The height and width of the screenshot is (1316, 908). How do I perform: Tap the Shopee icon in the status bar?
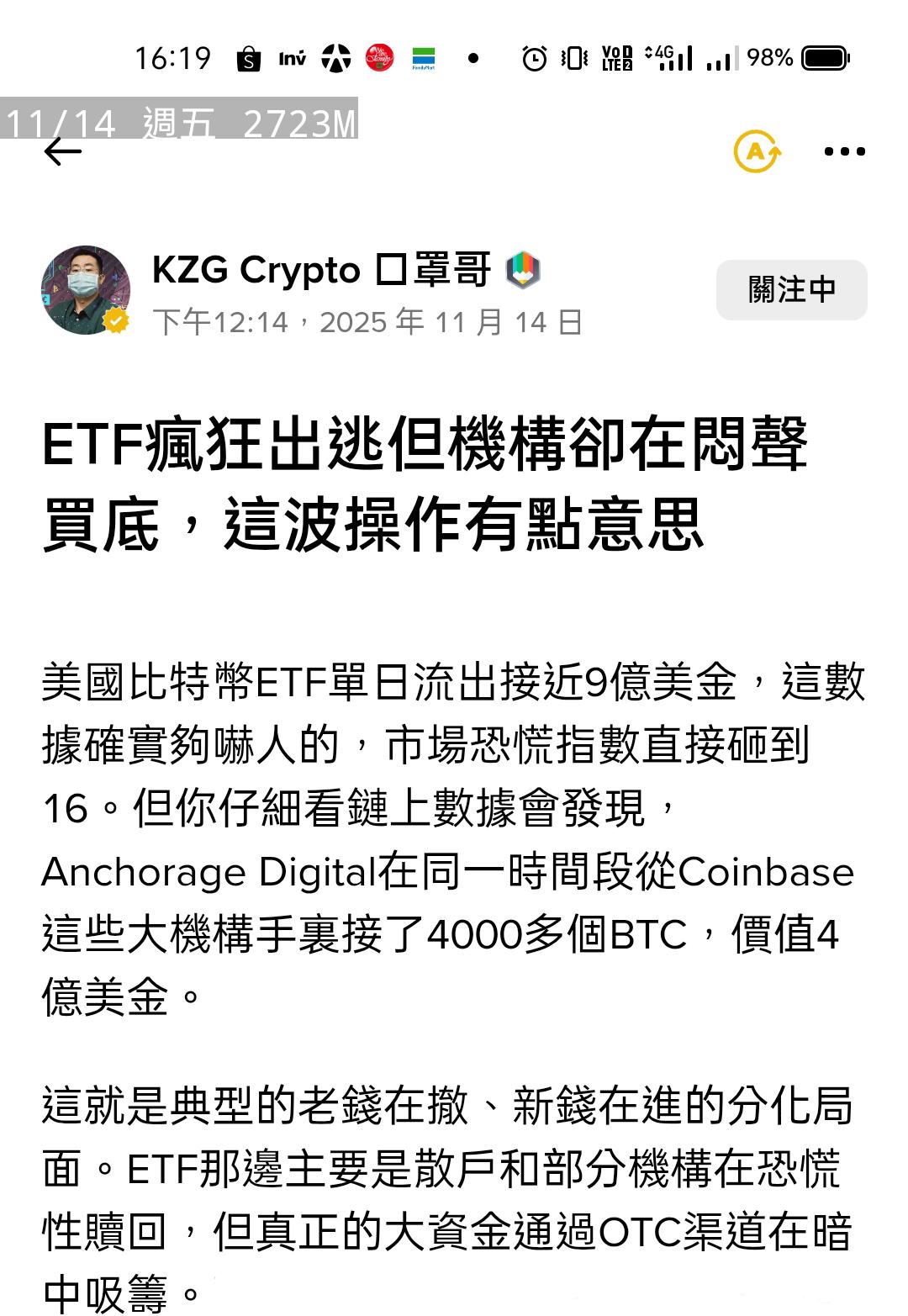248,58
